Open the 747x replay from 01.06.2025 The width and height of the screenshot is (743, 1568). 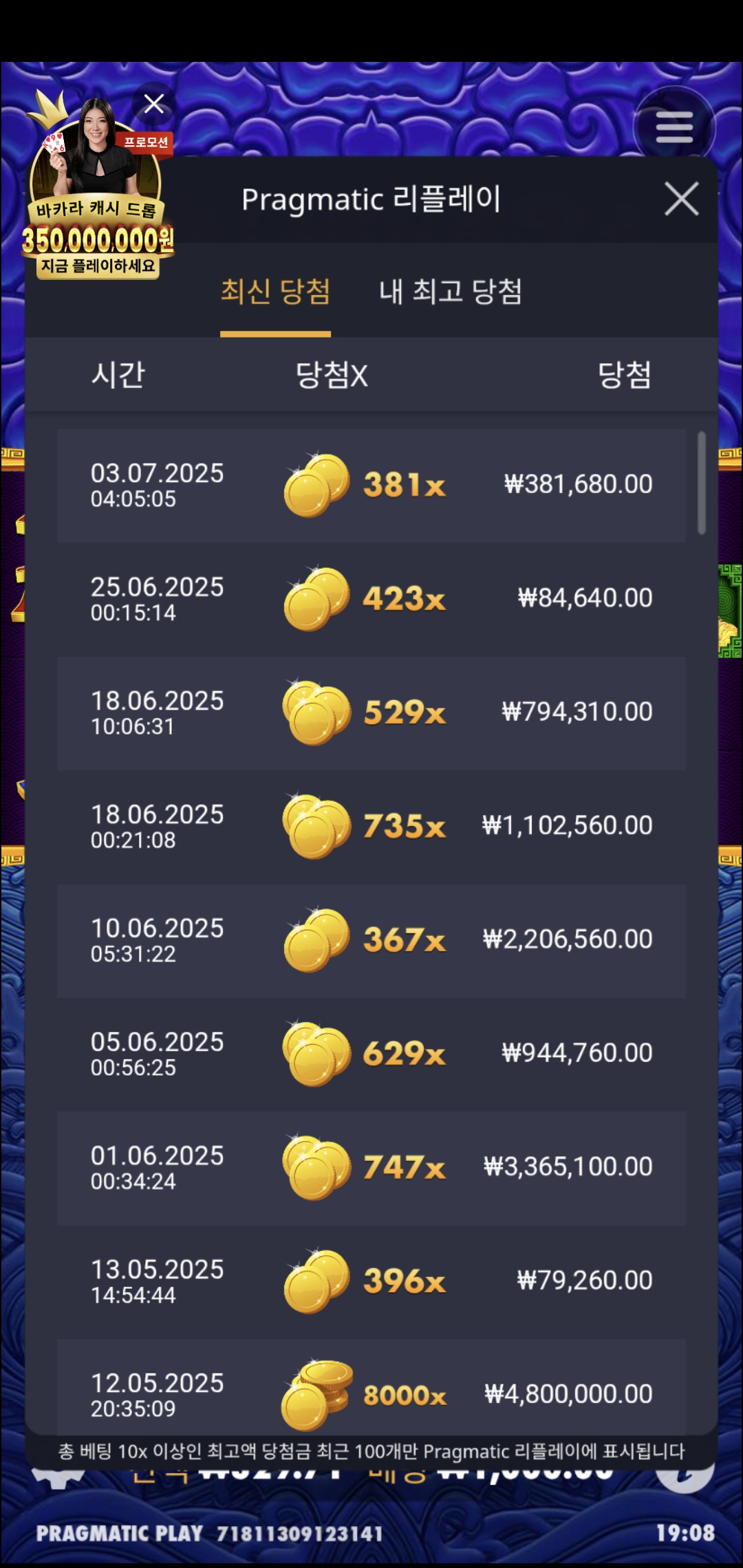coord(371,1168)
